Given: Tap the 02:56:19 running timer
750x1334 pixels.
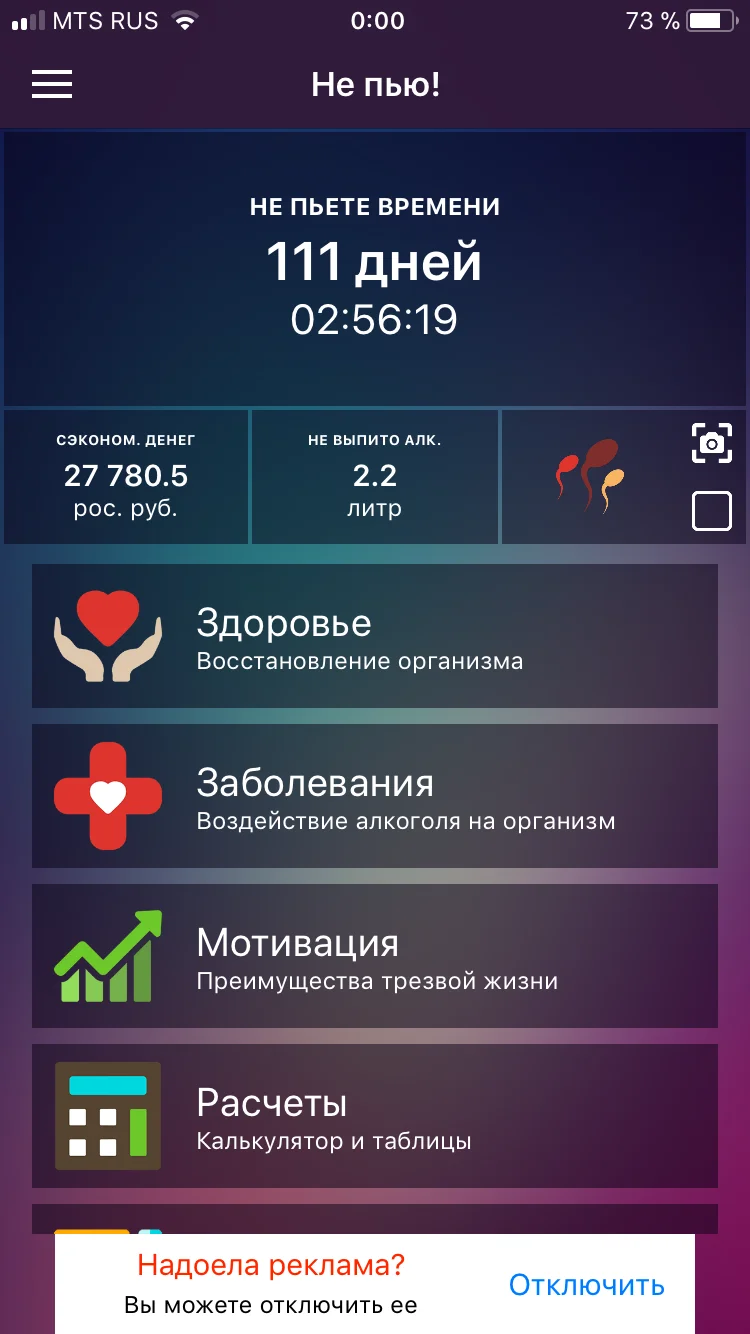Looking at the screenshot, I should pos(375,320).
